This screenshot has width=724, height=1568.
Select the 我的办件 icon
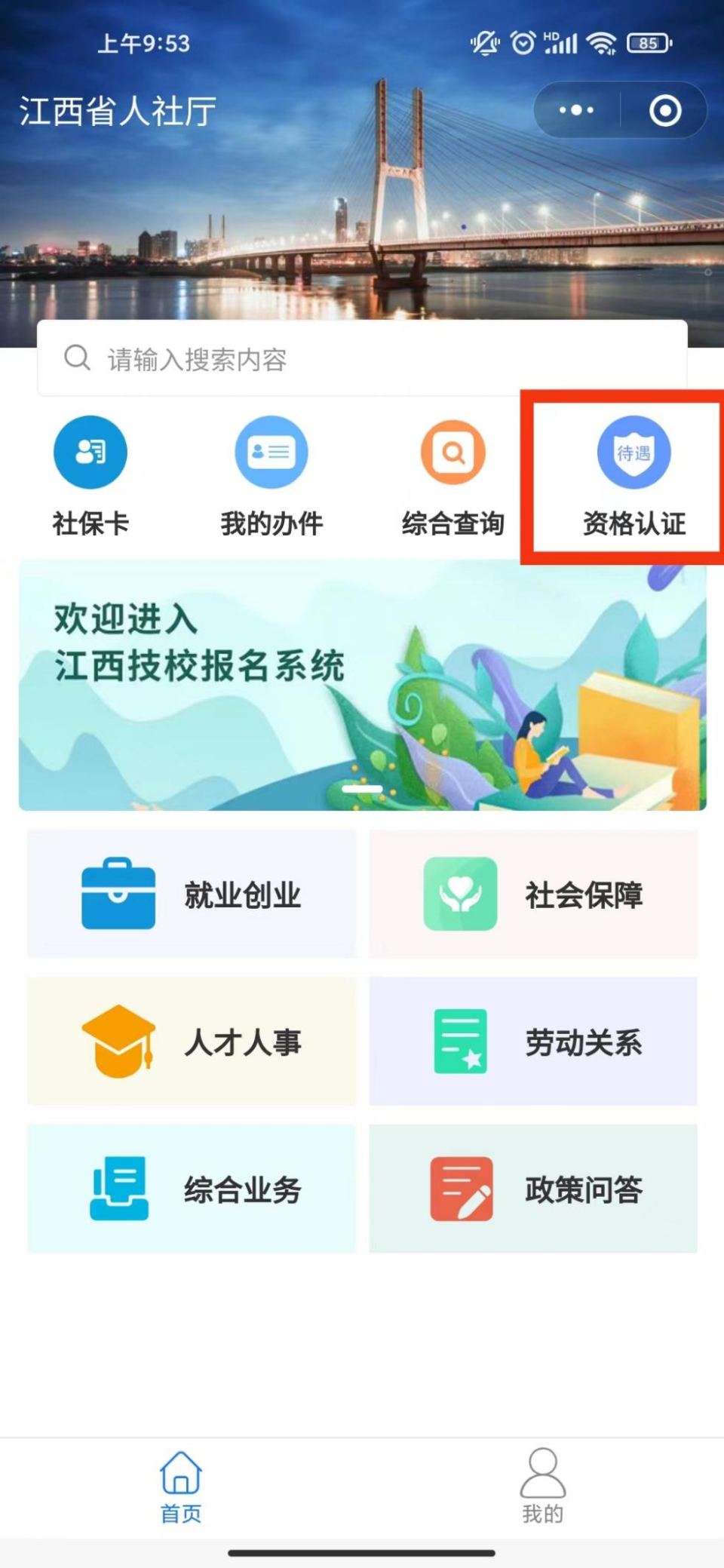click(271, 451)
